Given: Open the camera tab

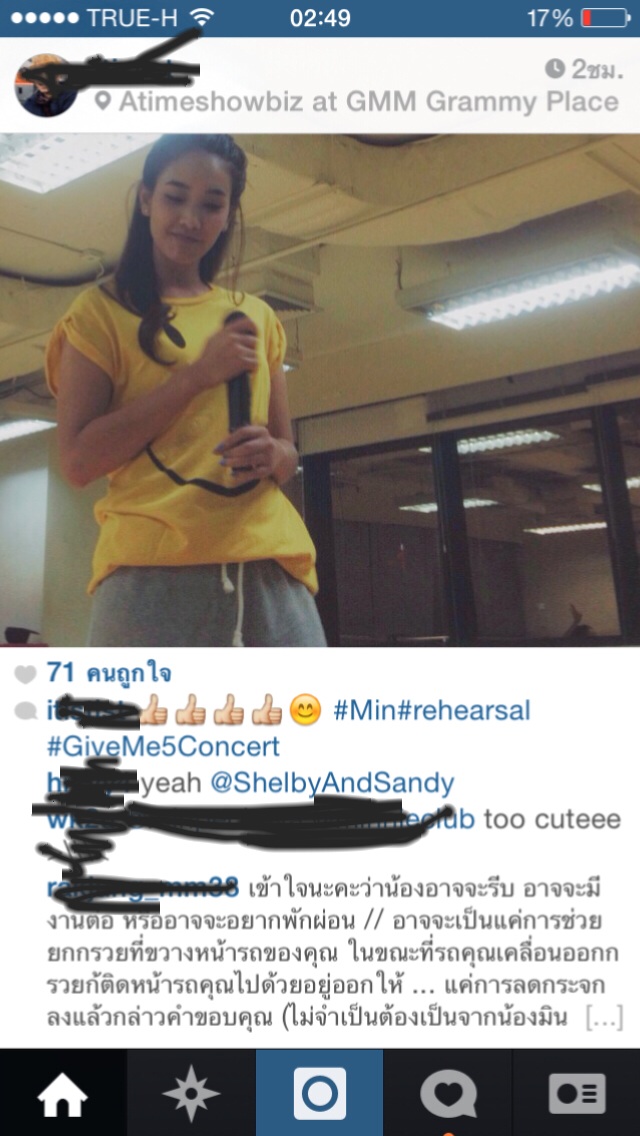Looking at the screenshot, I should [320, 1093].
